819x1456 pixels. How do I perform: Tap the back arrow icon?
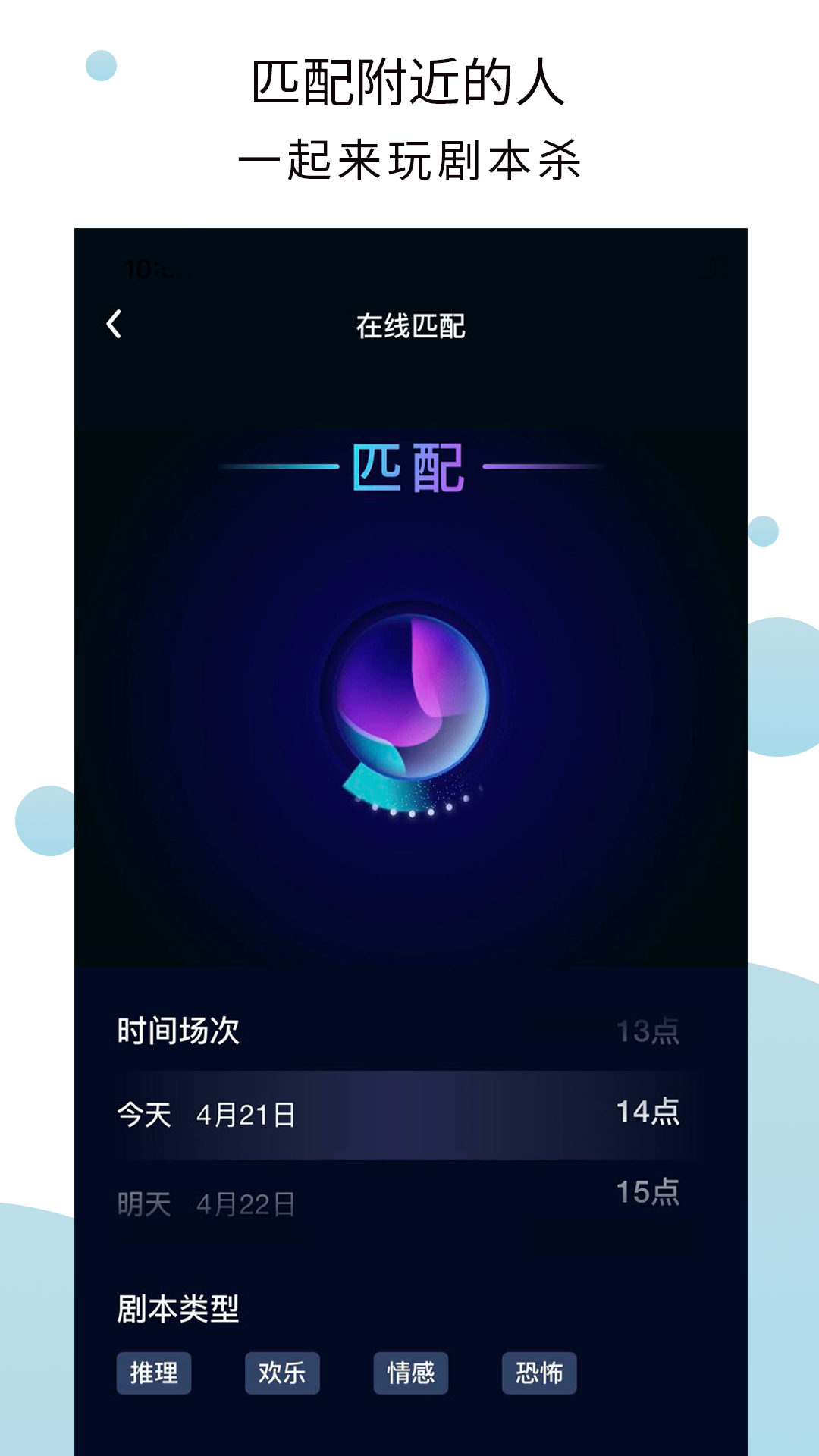(115, 325)
